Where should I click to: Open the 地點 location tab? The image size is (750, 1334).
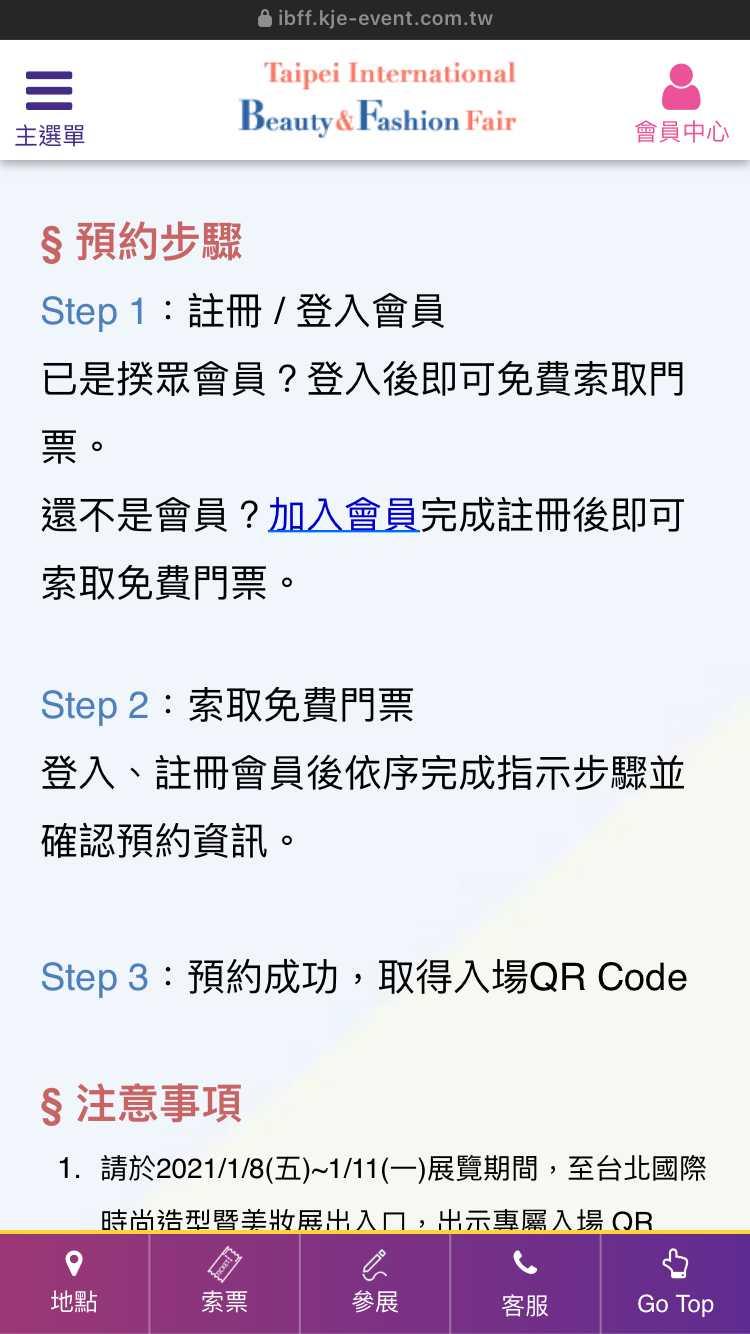point(74,1283)
